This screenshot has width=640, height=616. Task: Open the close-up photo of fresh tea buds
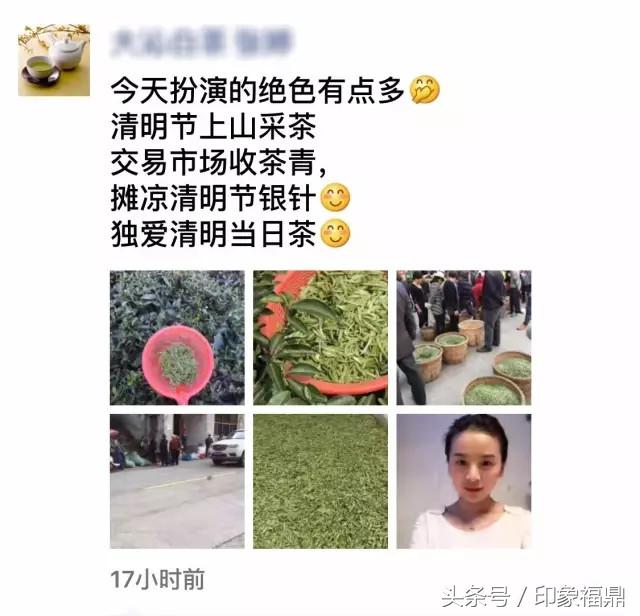[320, 337]
